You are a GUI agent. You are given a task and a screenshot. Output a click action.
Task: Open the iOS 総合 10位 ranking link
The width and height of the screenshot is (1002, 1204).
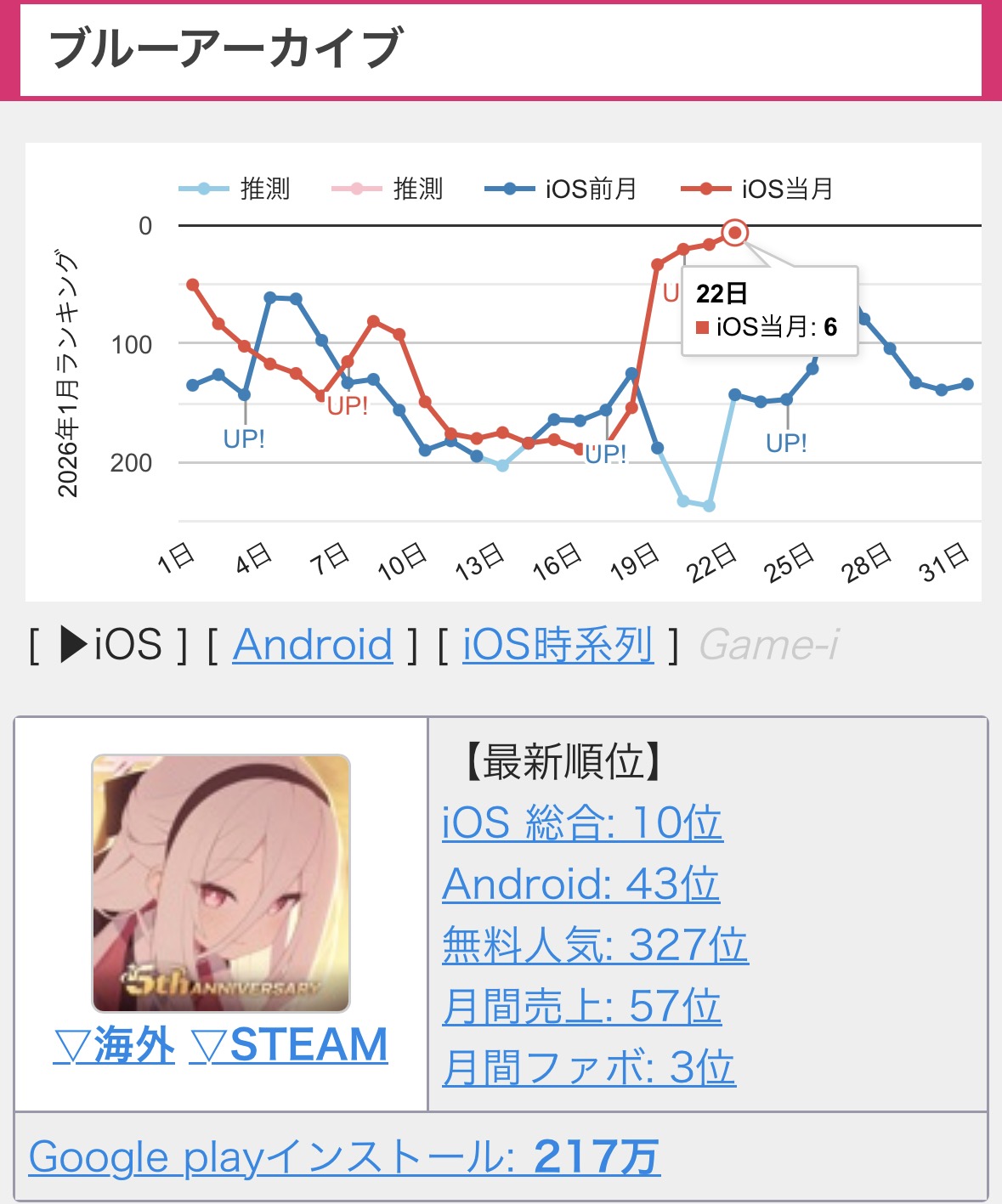point(582,822)
